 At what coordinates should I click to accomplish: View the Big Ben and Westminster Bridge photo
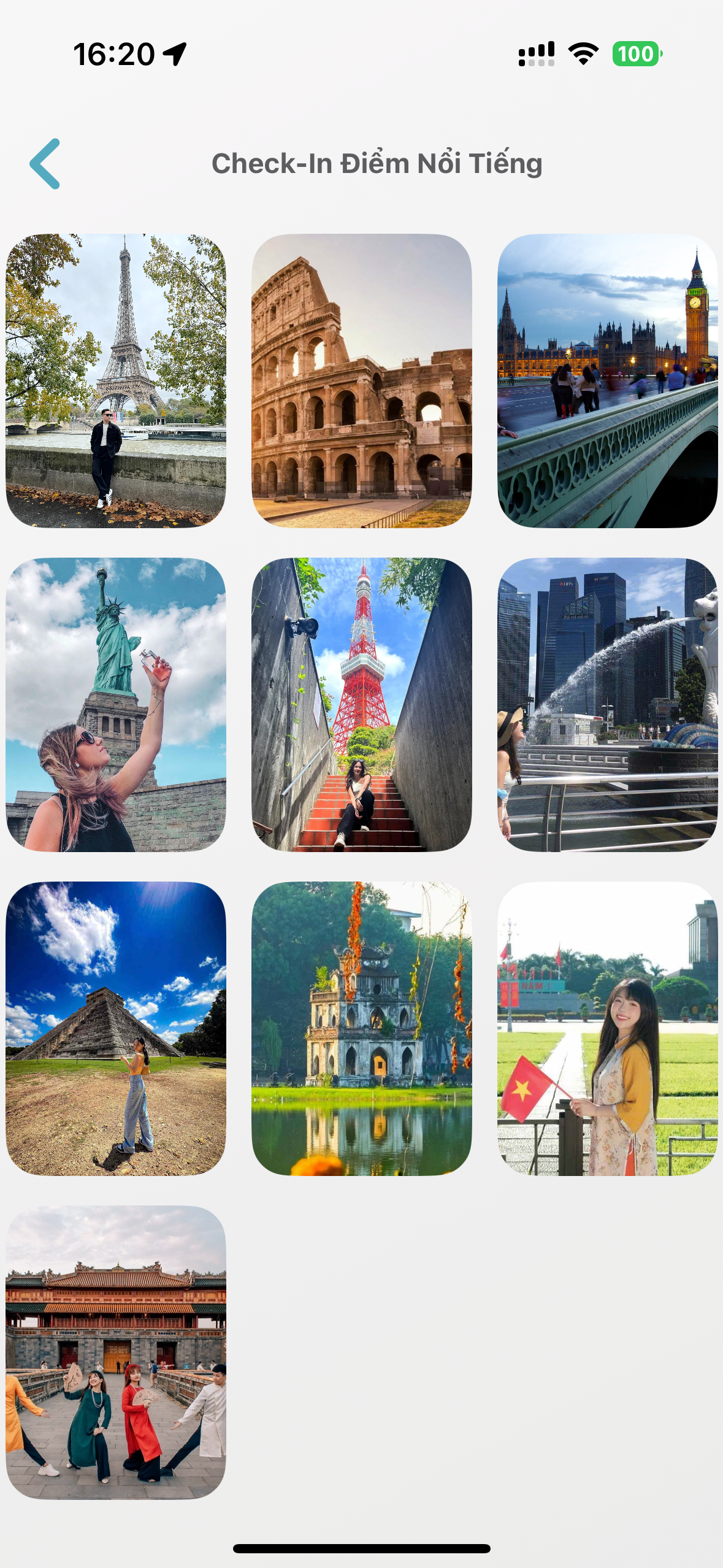[x=607, y=380]
